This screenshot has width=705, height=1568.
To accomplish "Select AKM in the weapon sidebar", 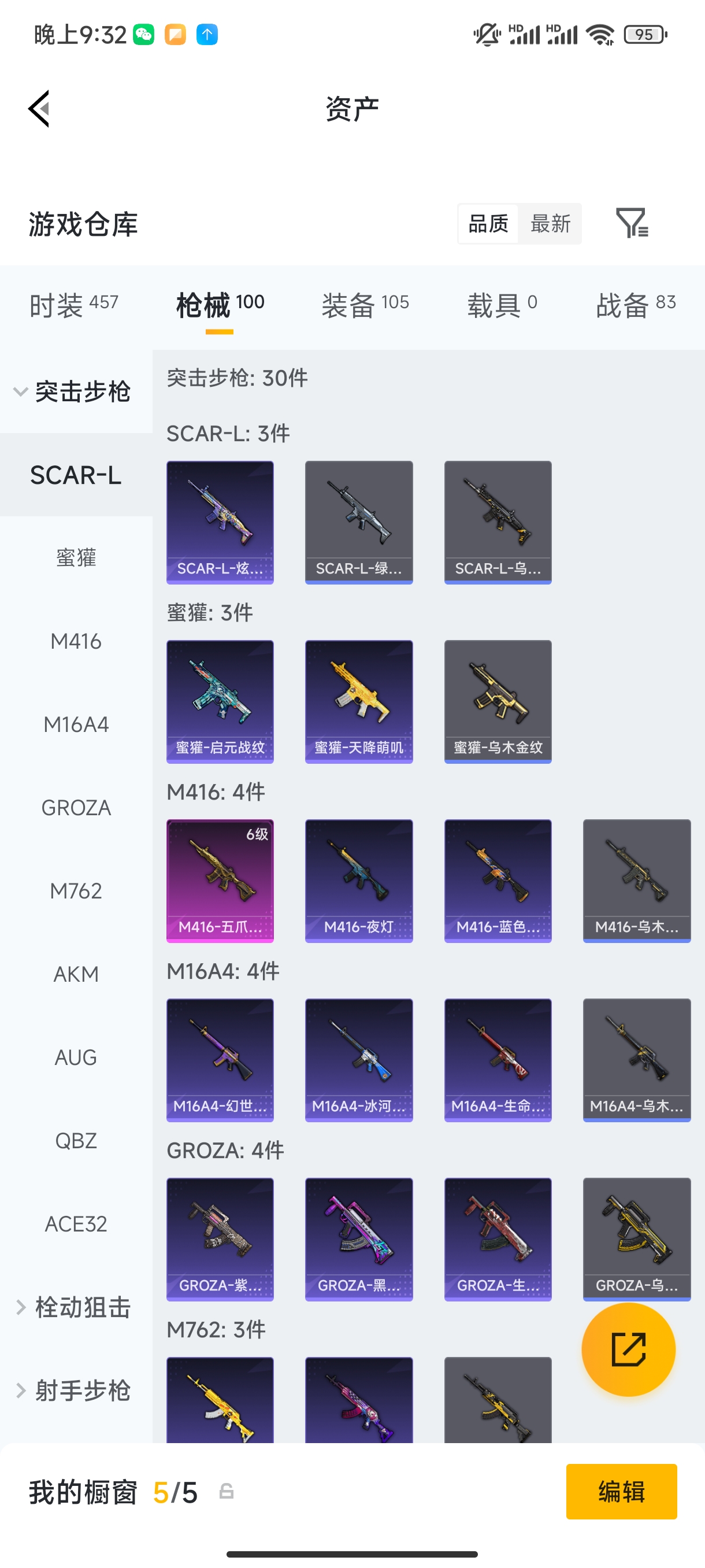I will (76, 974).
